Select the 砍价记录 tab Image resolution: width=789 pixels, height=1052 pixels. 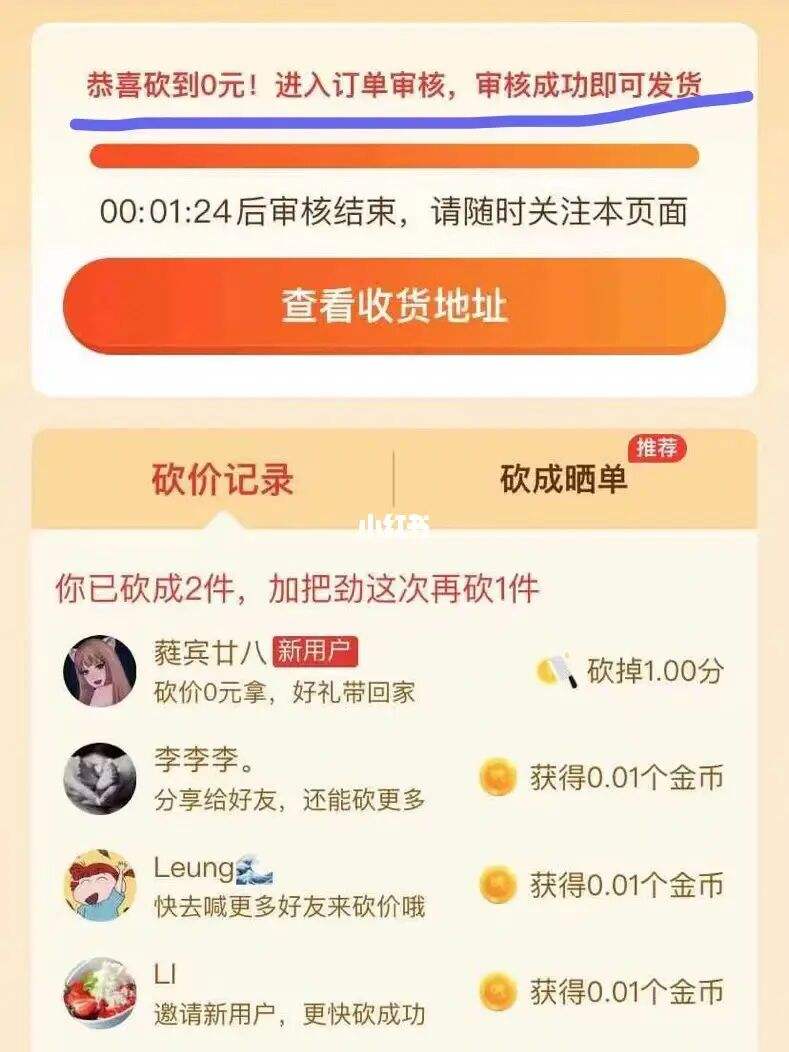coord(222,479)
